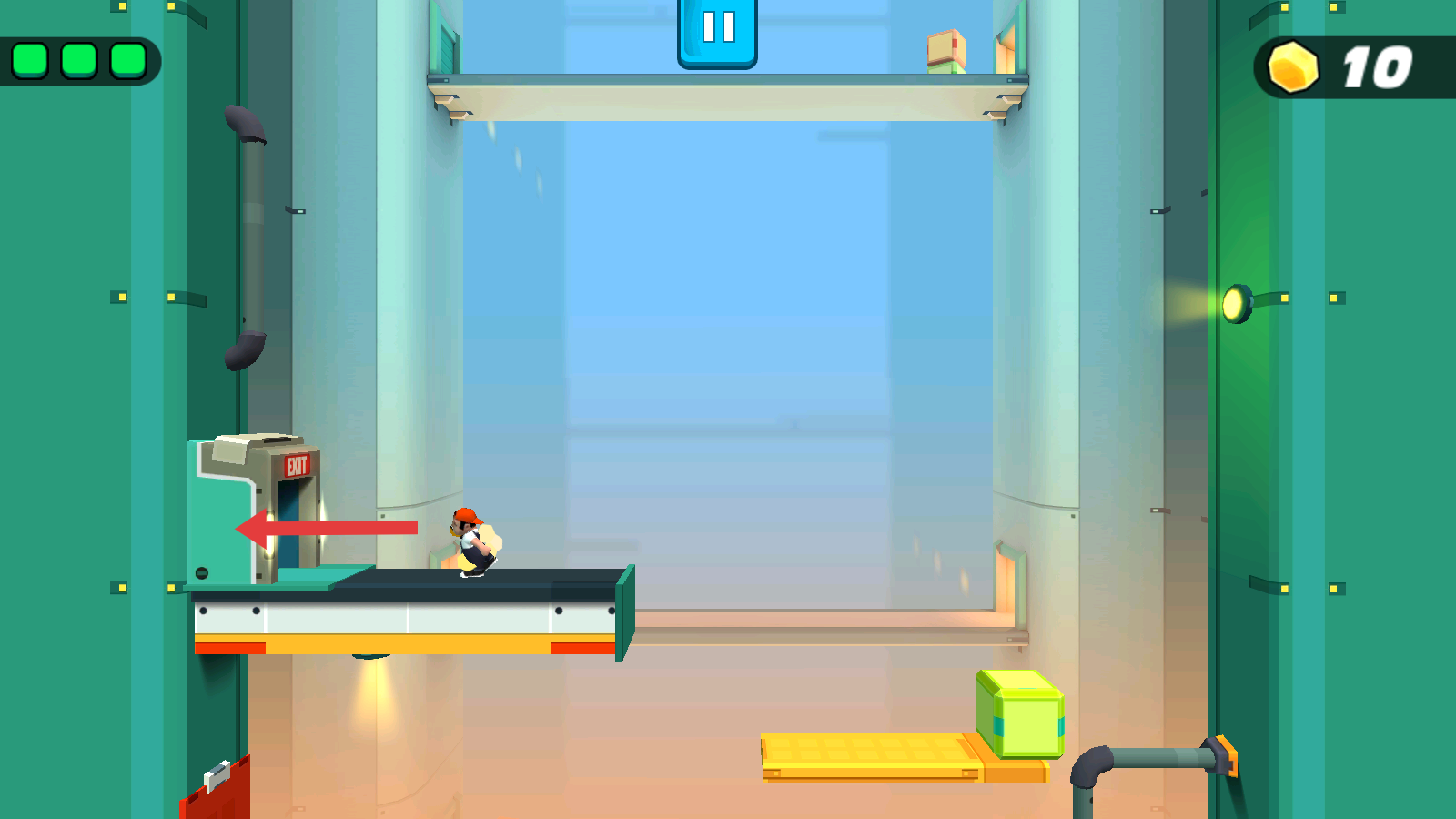The width and height of the screenshot is (1456, 819).
Task: Pause the game
Action: (717, 30)
